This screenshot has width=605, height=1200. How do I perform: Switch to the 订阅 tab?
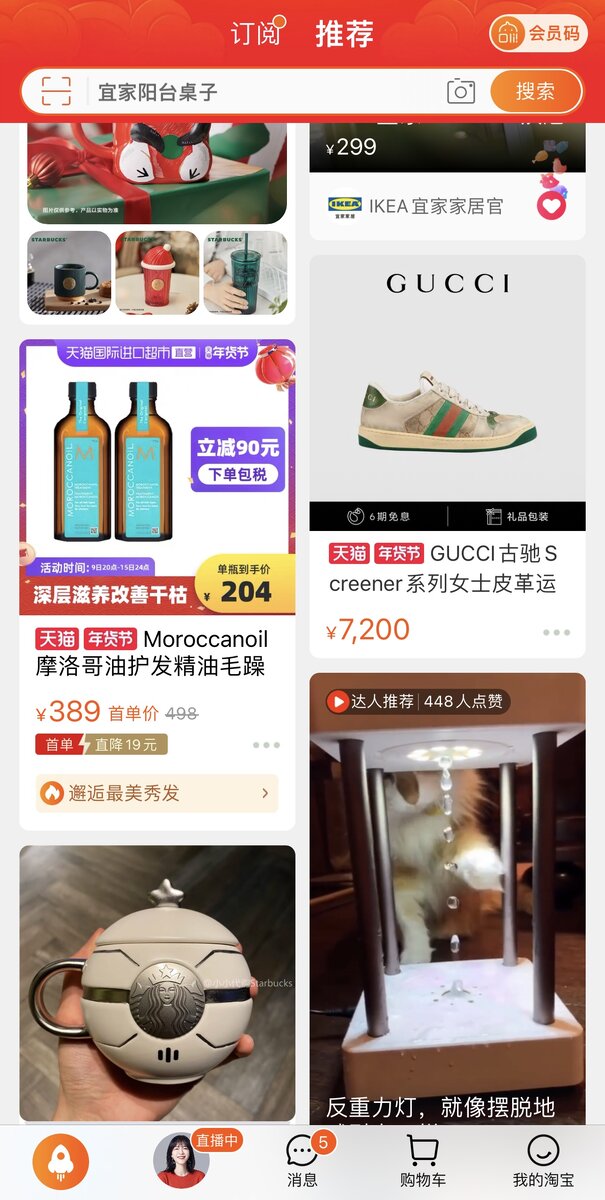(x=256, y=33)
